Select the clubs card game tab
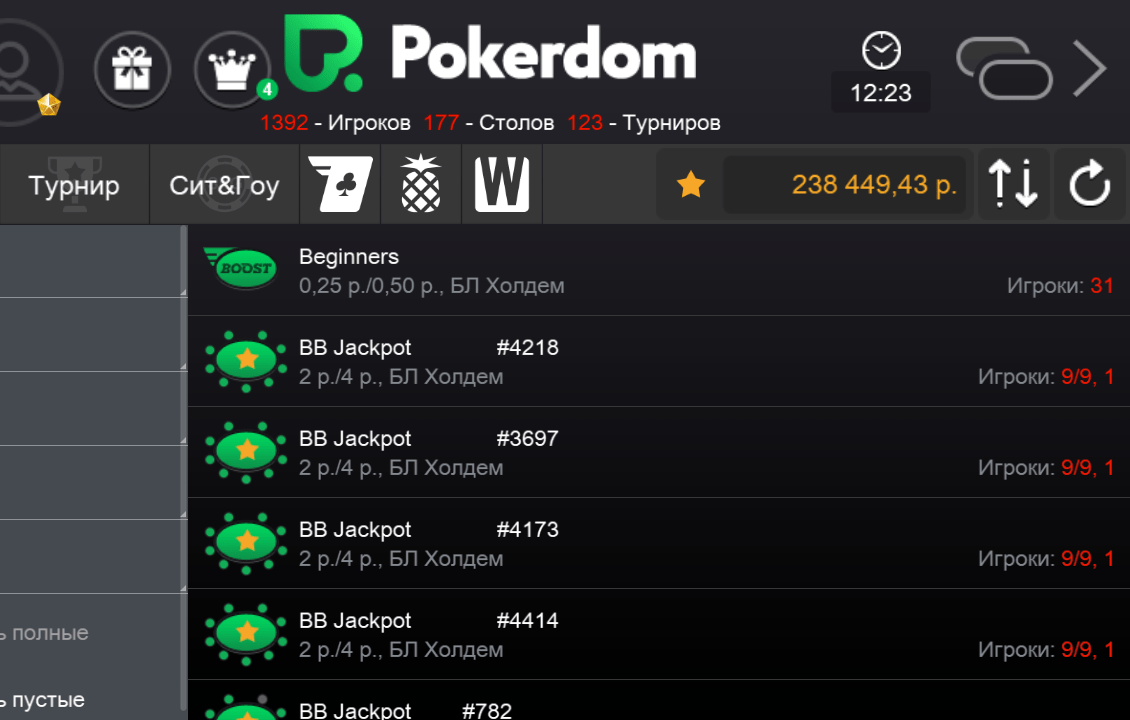The height and width of the screenshot is (720, 1130). (x=340, y=185)
